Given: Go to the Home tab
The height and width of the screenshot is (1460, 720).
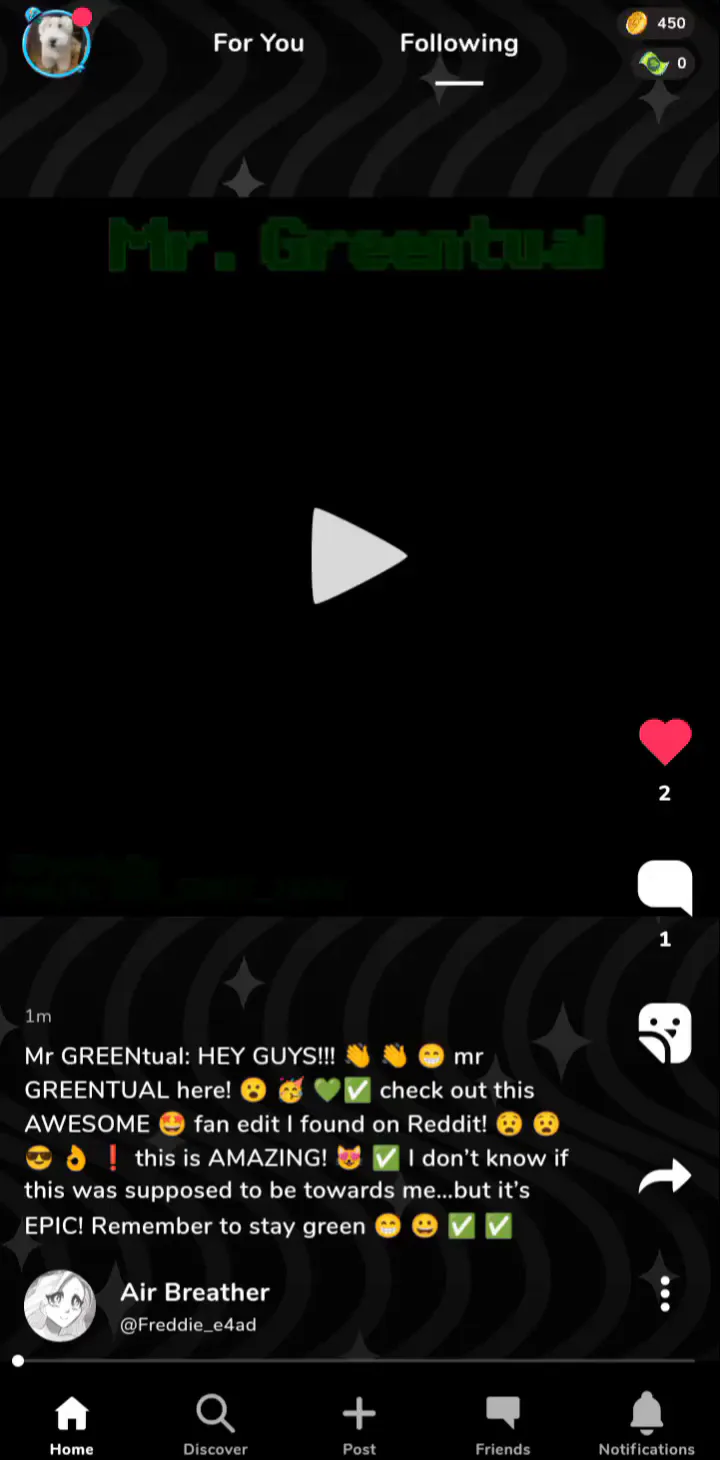Looking at the screenshot, I should point(72,1426).
